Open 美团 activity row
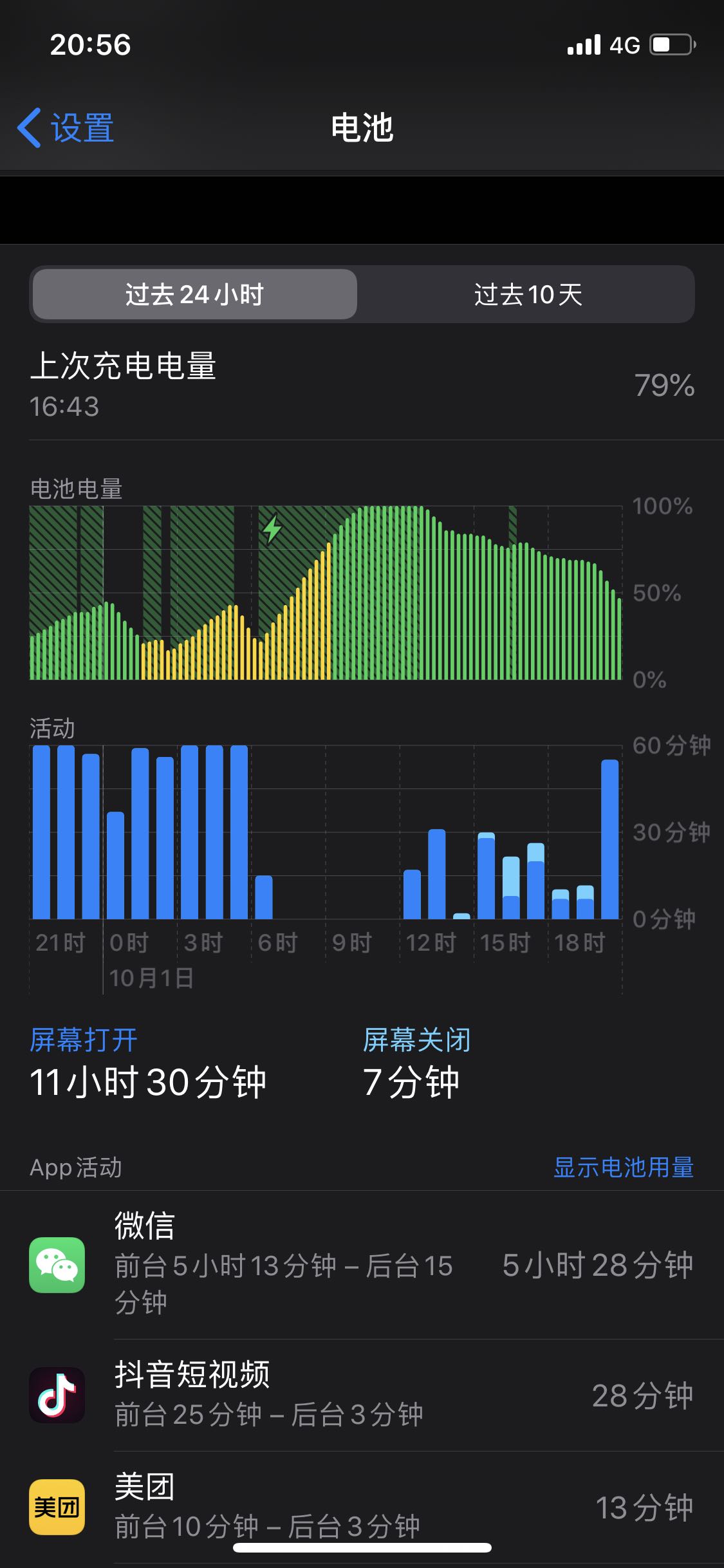724x1568 pixels. (362, 1507)
